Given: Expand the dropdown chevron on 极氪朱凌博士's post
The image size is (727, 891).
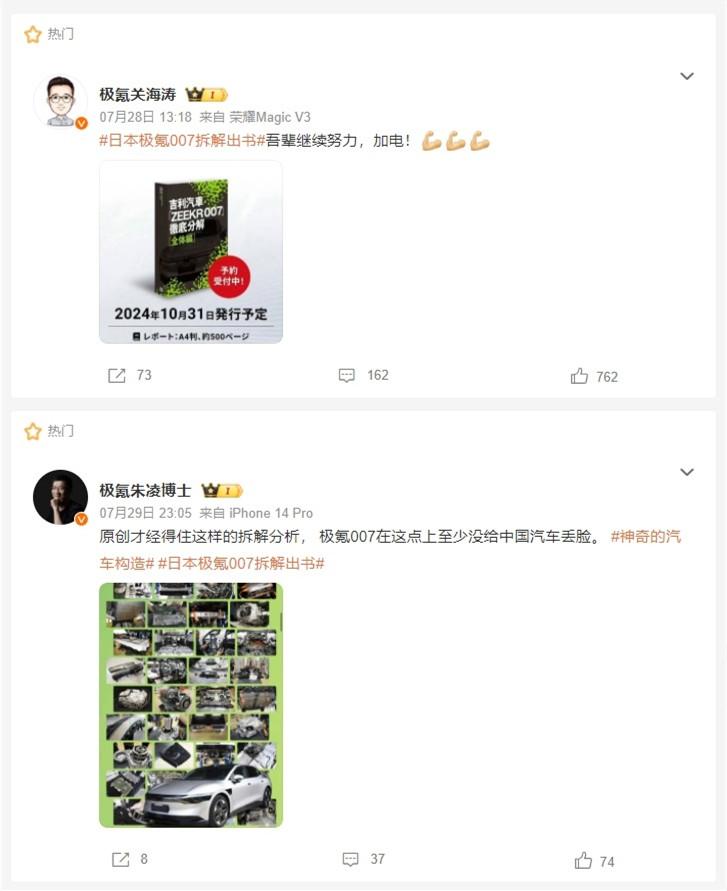Looking at the screenshot, I should click(687, 472).
